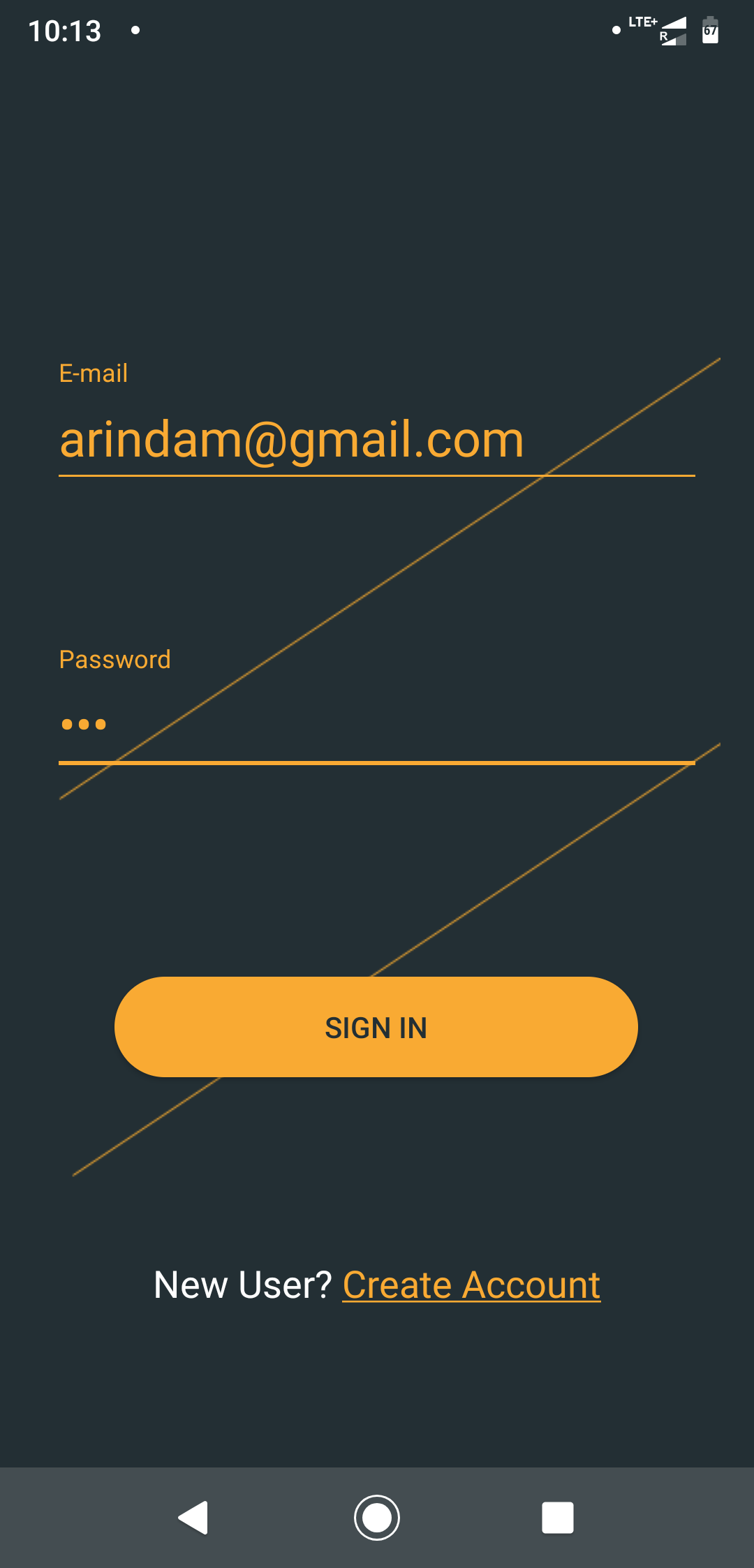Go back using the system back button
754x1568 pixels.
pos(194,1517)
